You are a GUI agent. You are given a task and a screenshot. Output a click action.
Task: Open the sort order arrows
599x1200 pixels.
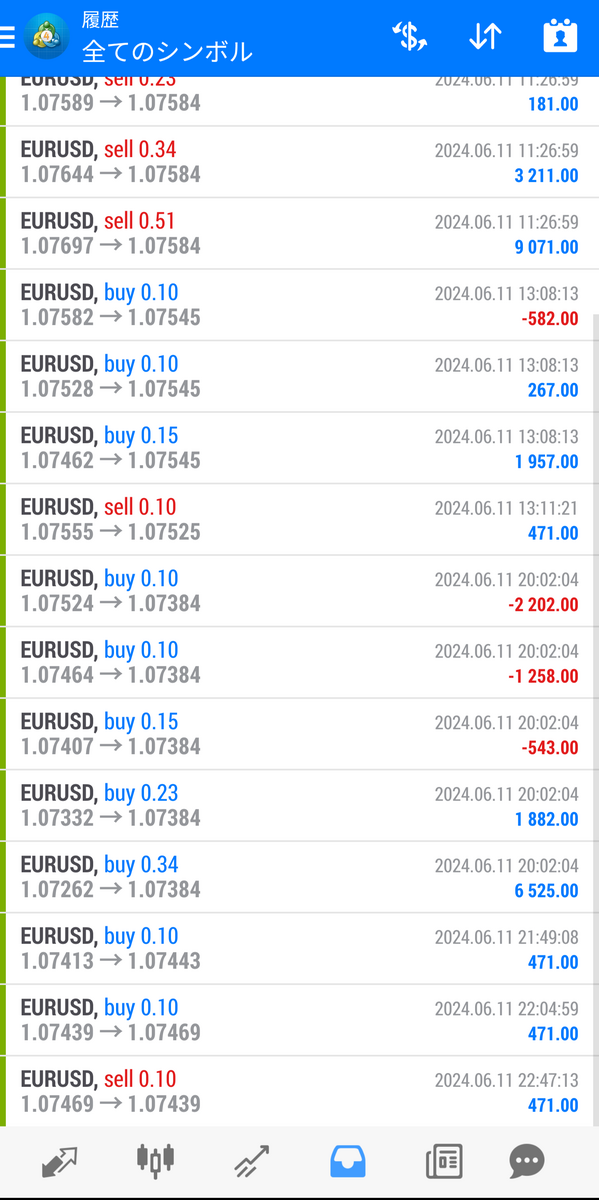pos(485,37)
